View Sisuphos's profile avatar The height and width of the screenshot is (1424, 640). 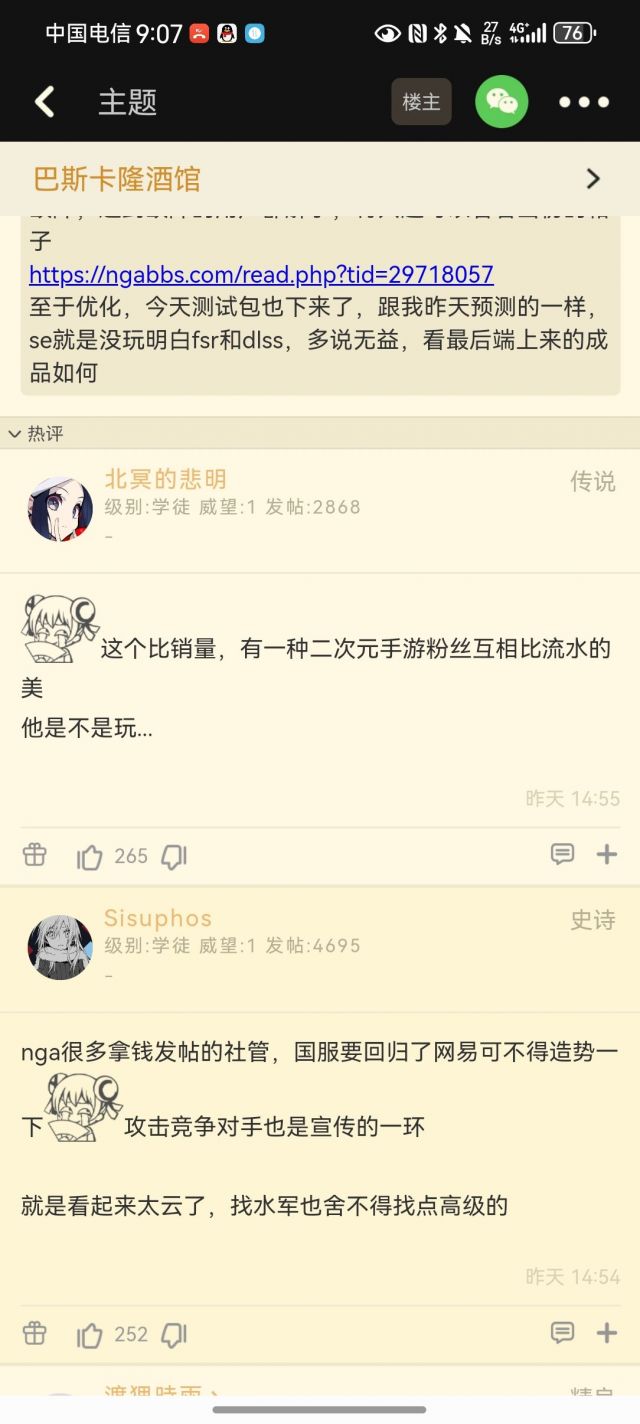click(60, 947)
